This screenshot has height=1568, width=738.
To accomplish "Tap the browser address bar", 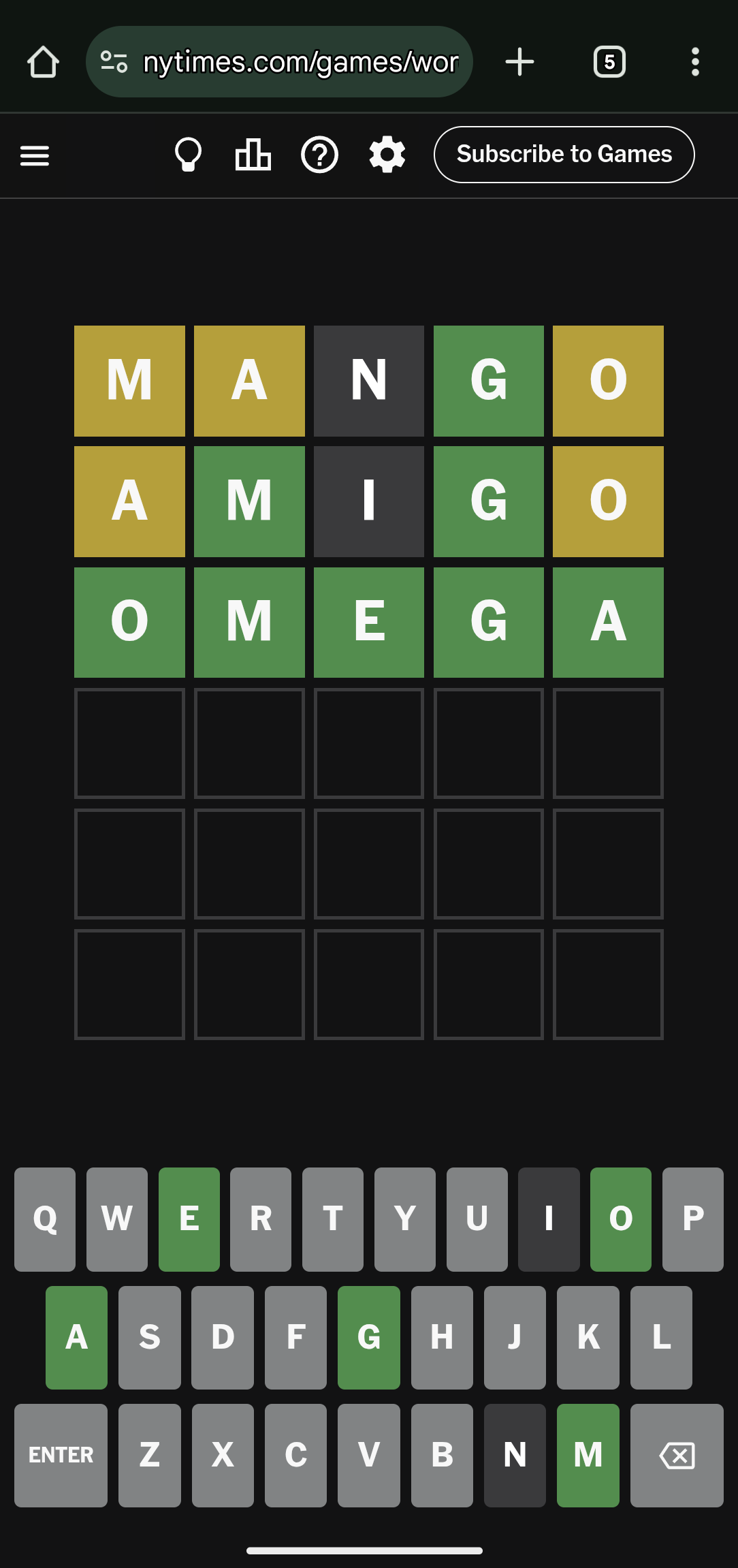I will coord(279,62).
